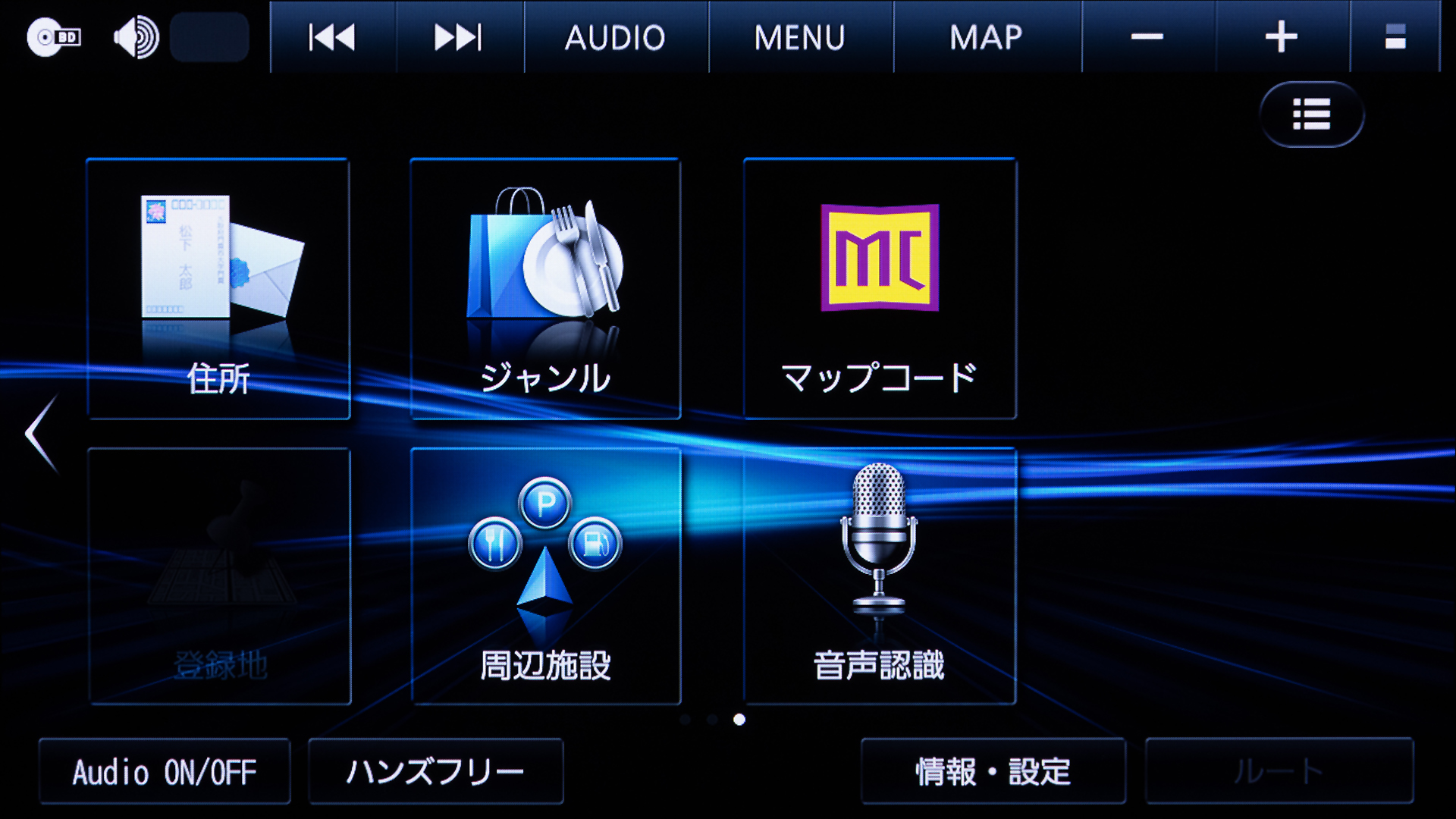Open map code (マップコード) search

click(880, 288)
